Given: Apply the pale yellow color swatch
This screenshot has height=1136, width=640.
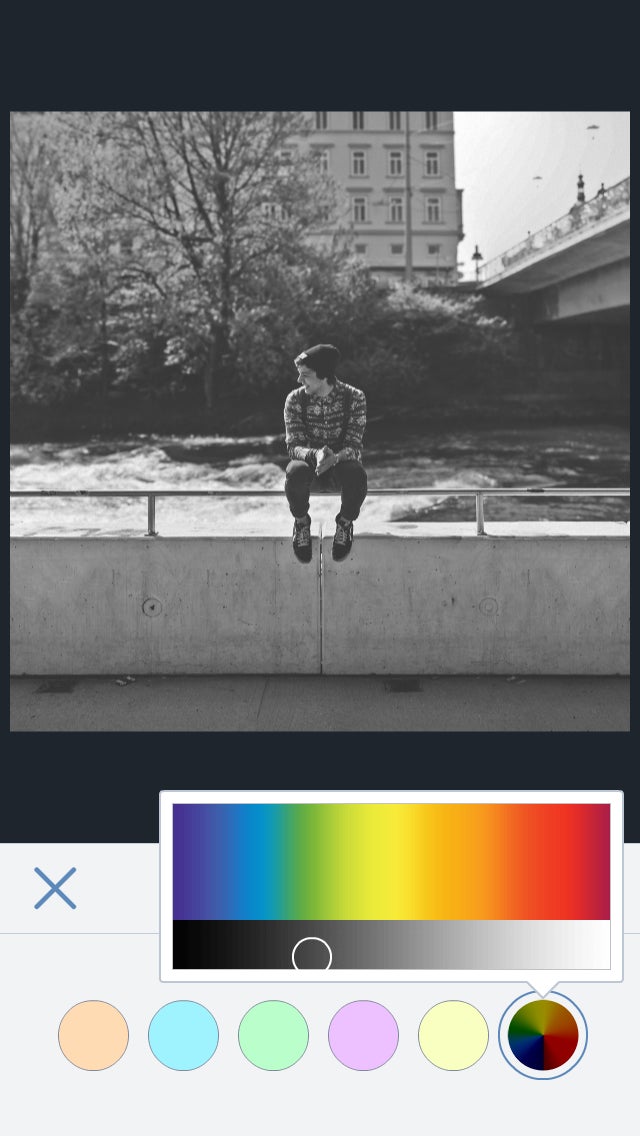Looking at the screenshot, I should pos(453,1035).
